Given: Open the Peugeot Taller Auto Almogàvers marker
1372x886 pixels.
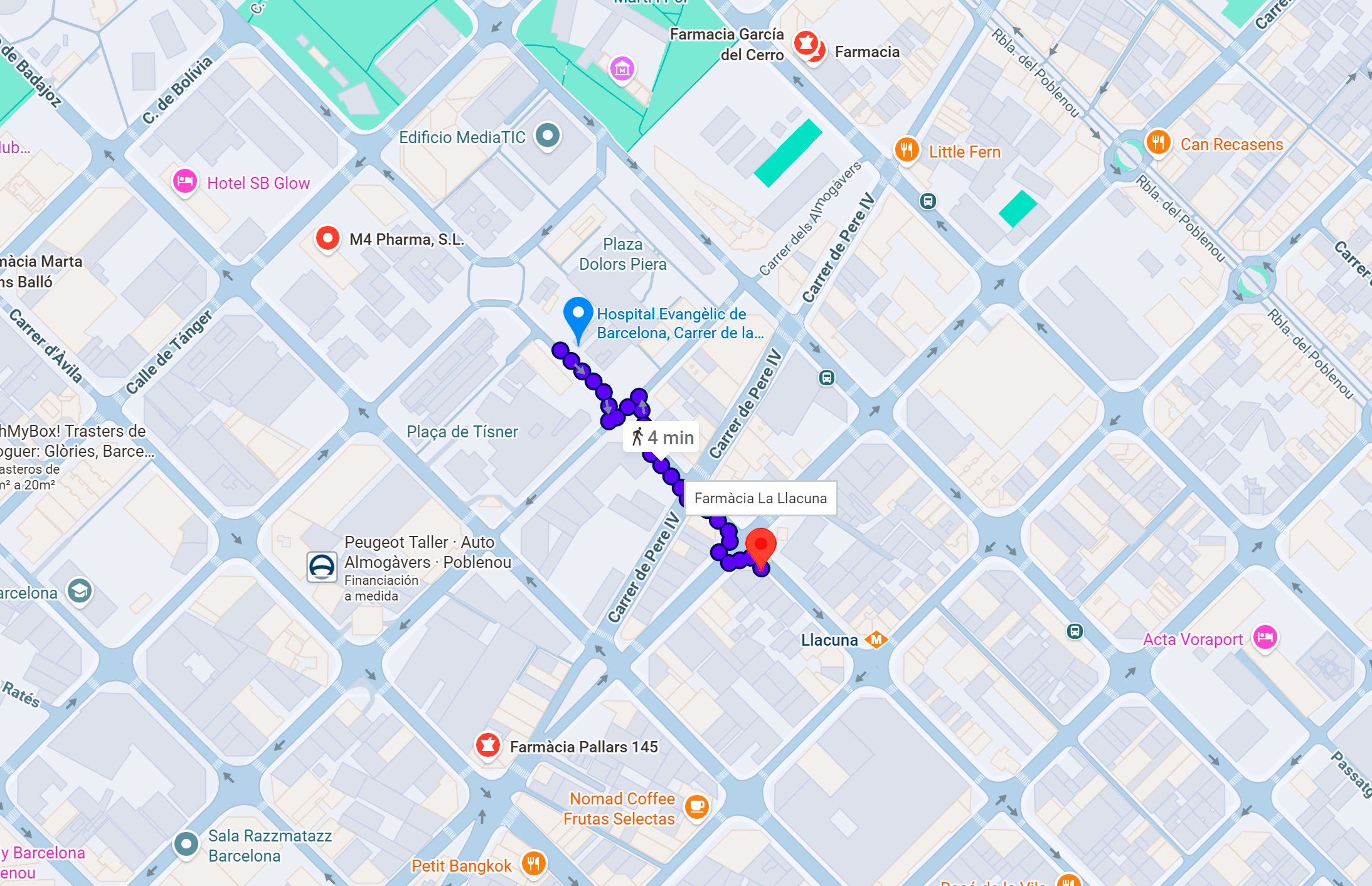Looking at the screenshot, I should coord(322,567).
